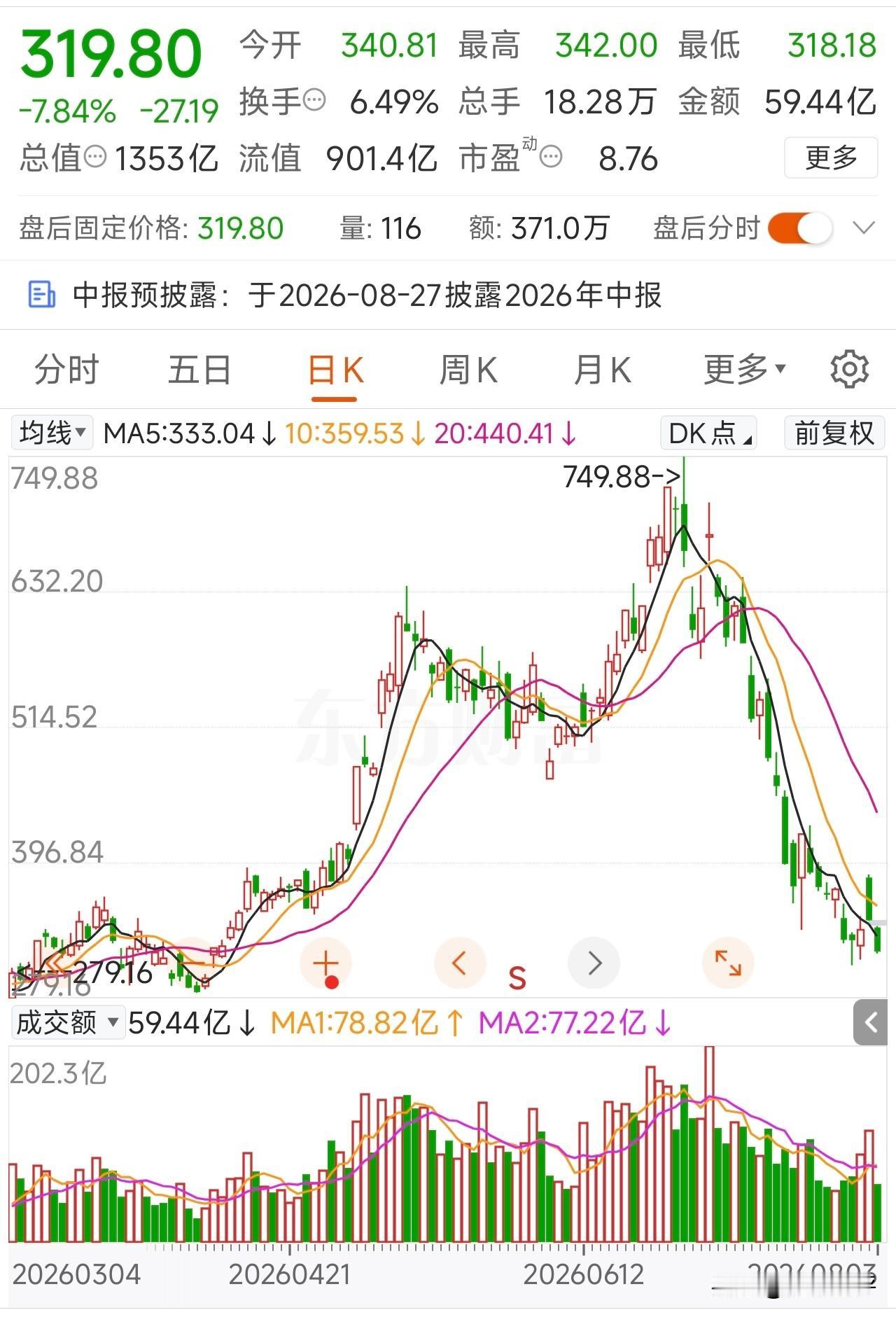
Task: Tap the DK点 indicator button
Action: pyautogui.click(x=708, y=433)
